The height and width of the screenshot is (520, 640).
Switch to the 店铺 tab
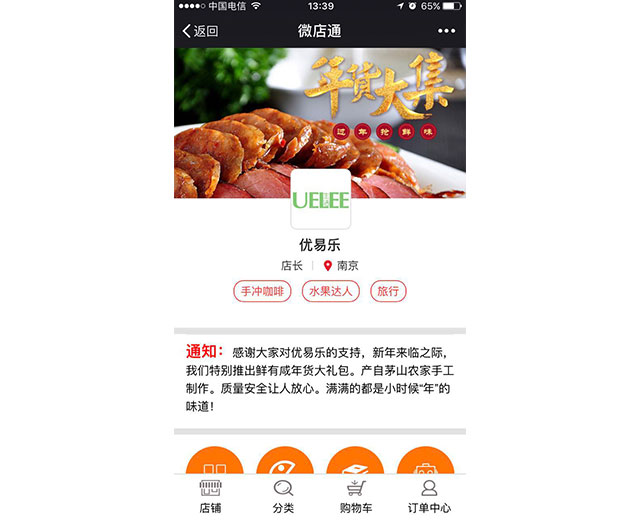pos(210,496)
